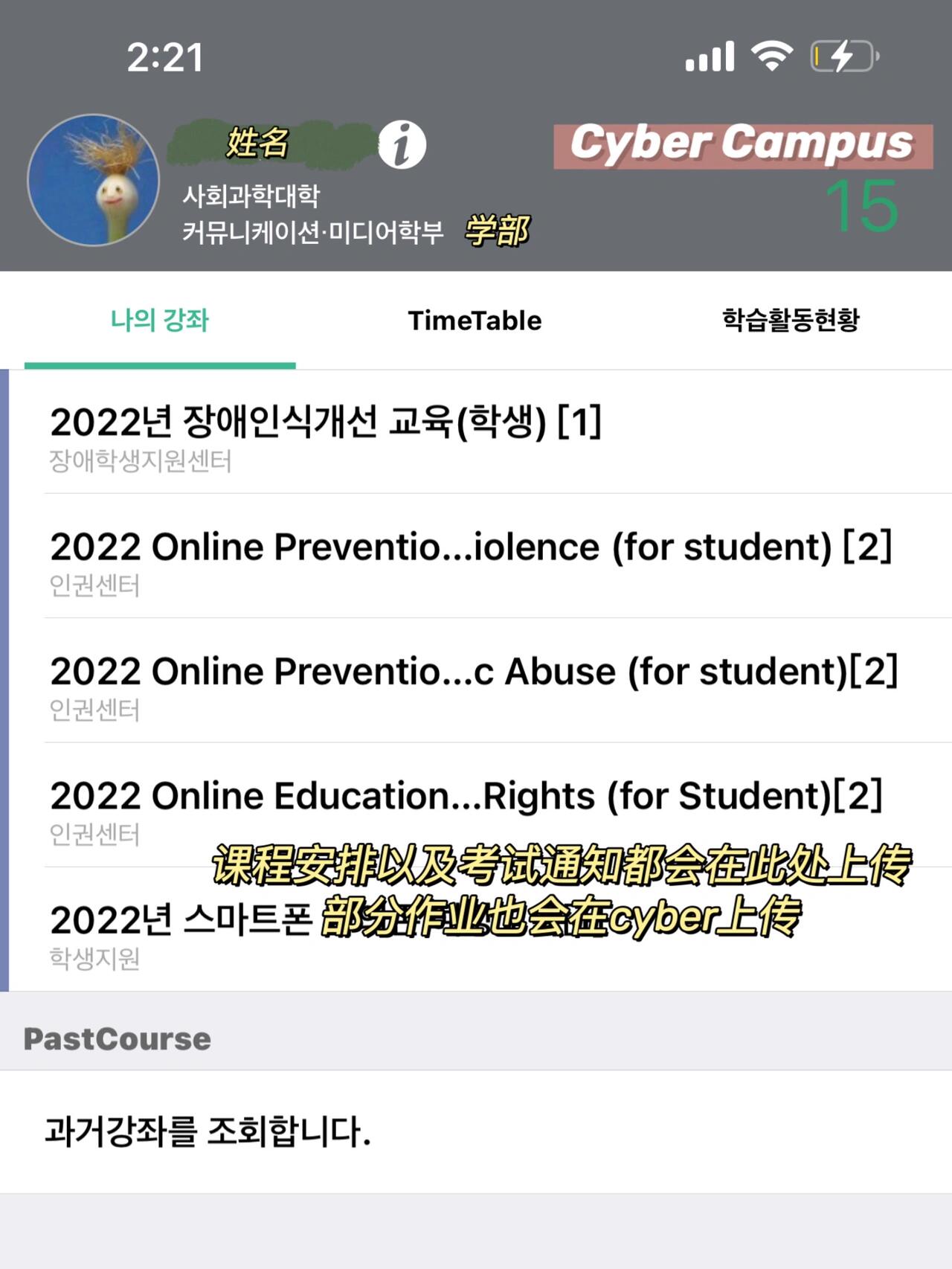Switch to the TimeTable tab
This screenshot has width=952, height=1269.
(475, 321)
